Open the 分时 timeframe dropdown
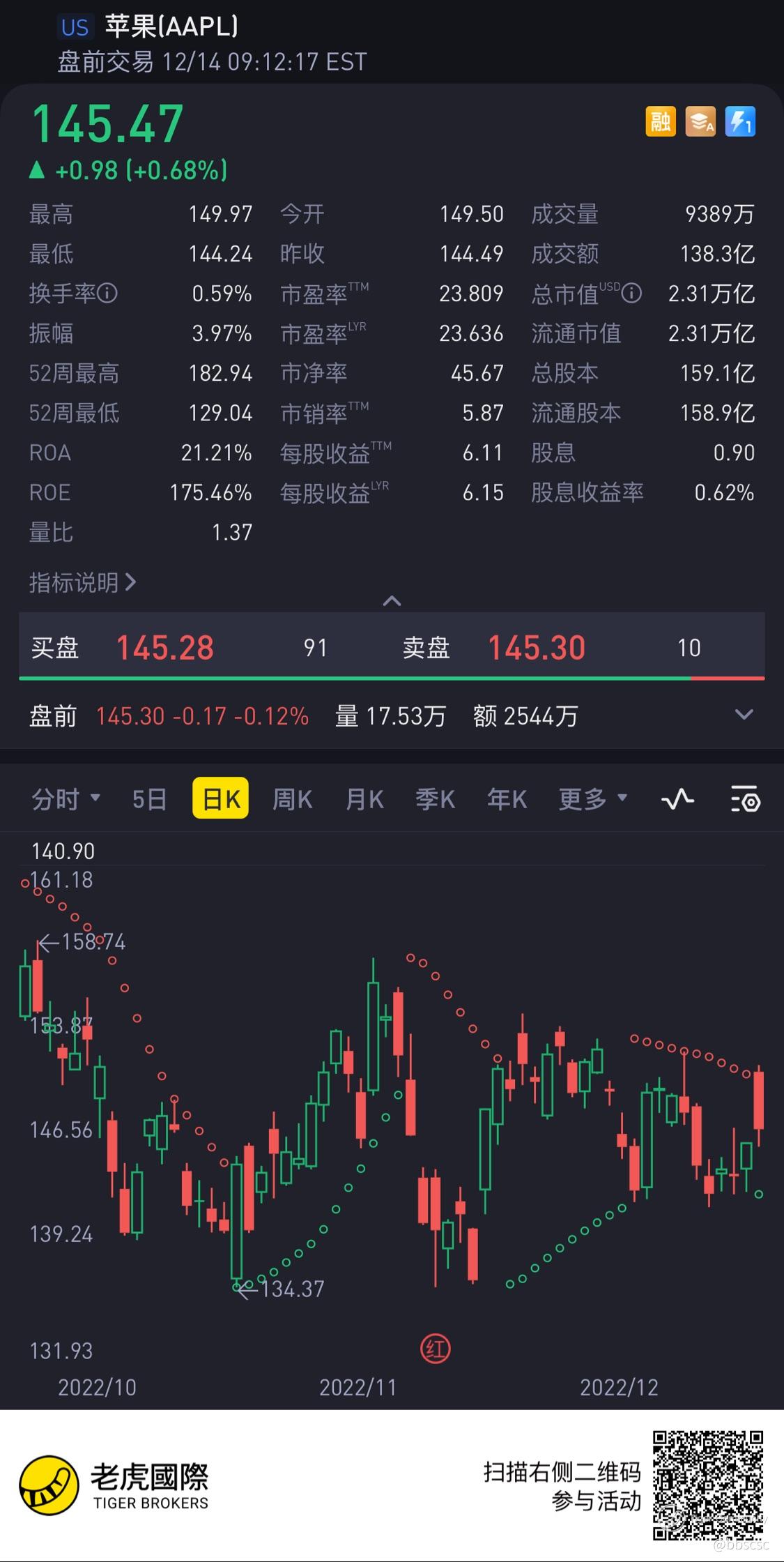784x1562 pixels. 66,798
